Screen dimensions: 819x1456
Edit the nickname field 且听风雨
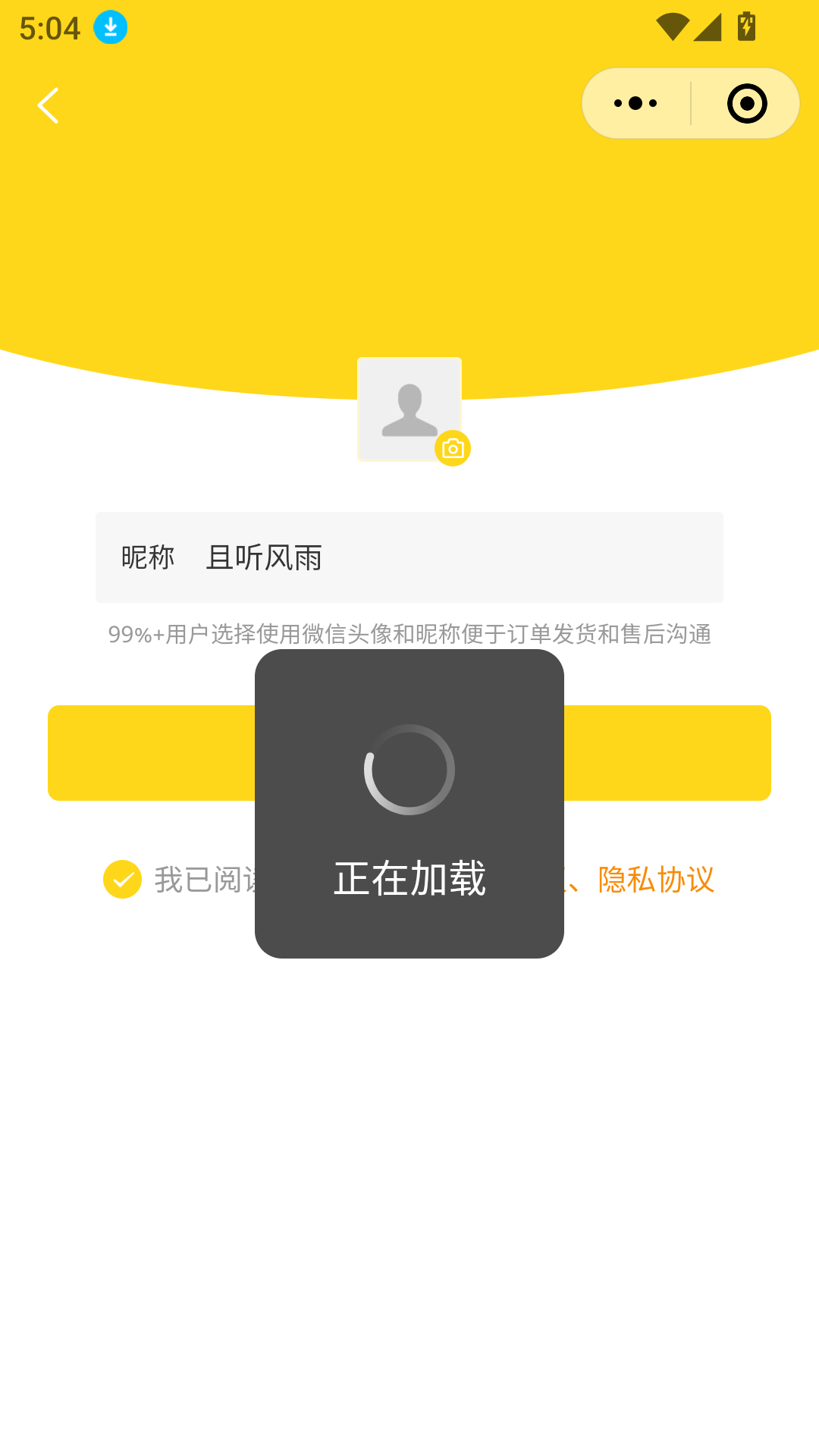[455, 557]
